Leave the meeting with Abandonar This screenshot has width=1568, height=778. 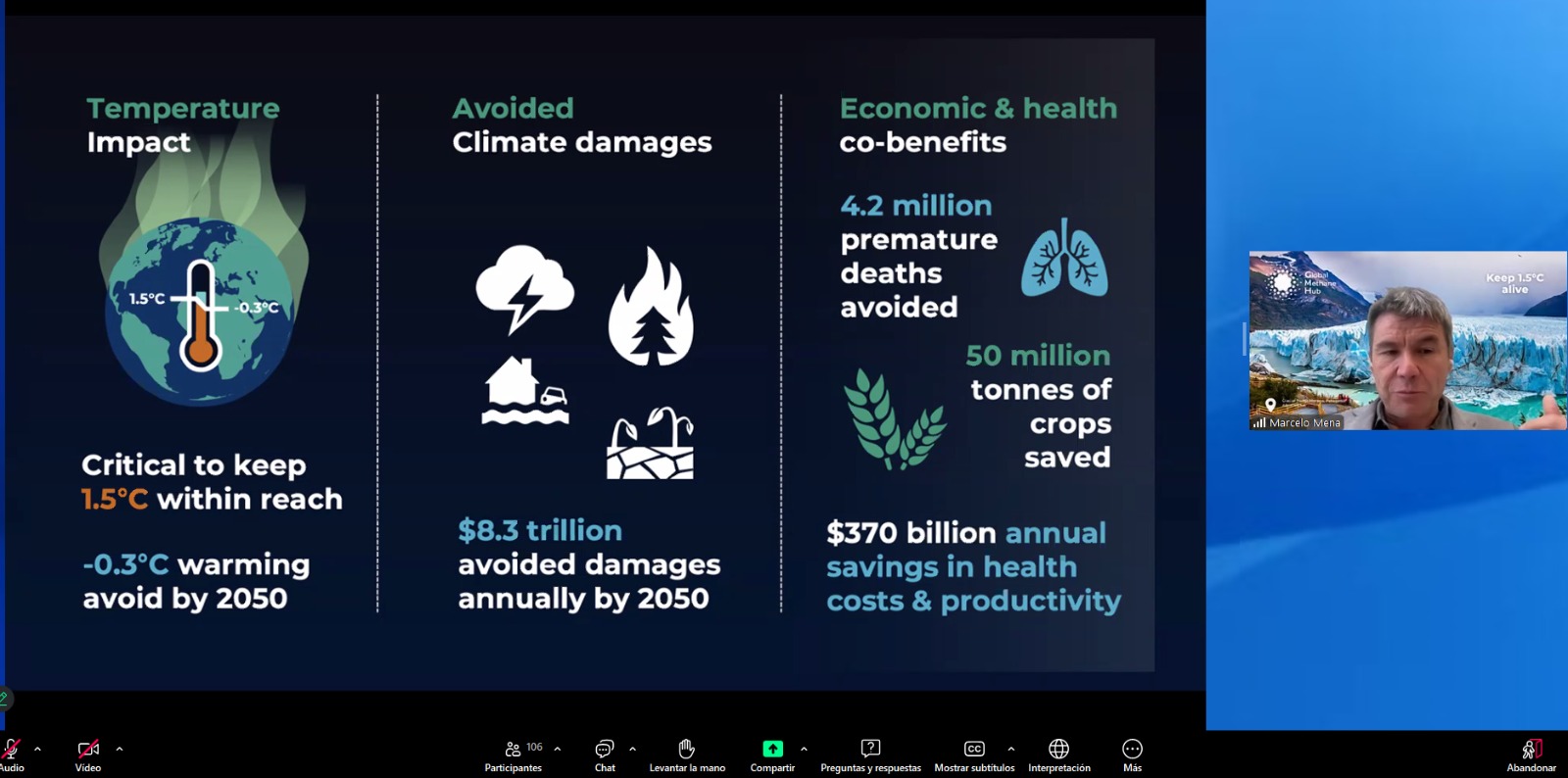click(x=1531, y=754)
